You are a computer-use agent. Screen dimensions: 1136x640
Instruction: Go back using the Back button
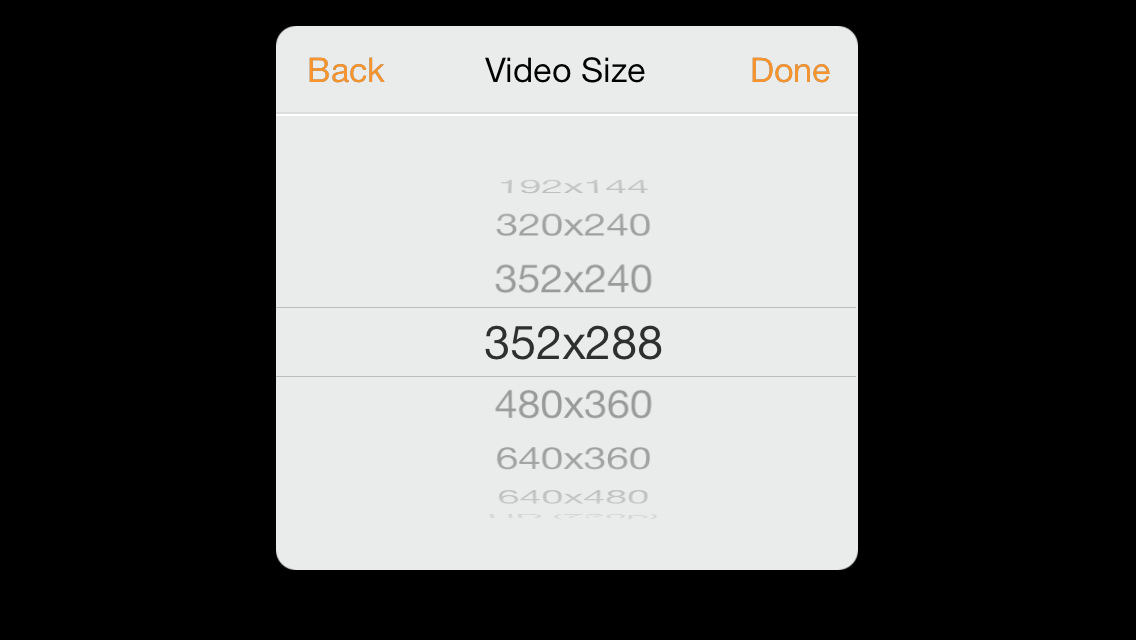346,71
